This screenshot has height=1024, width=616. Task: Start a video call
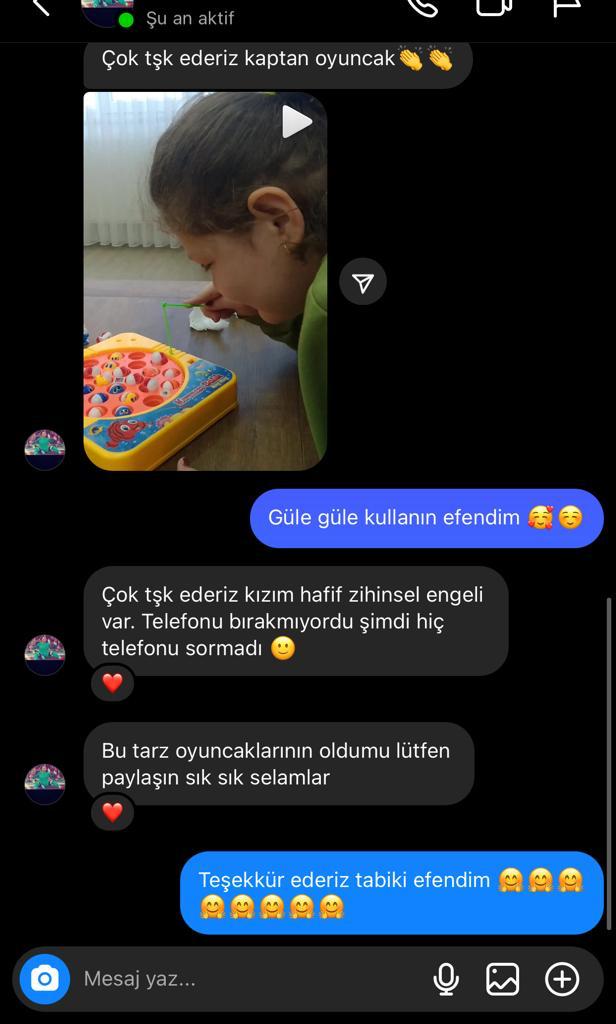tap(494, 7)
